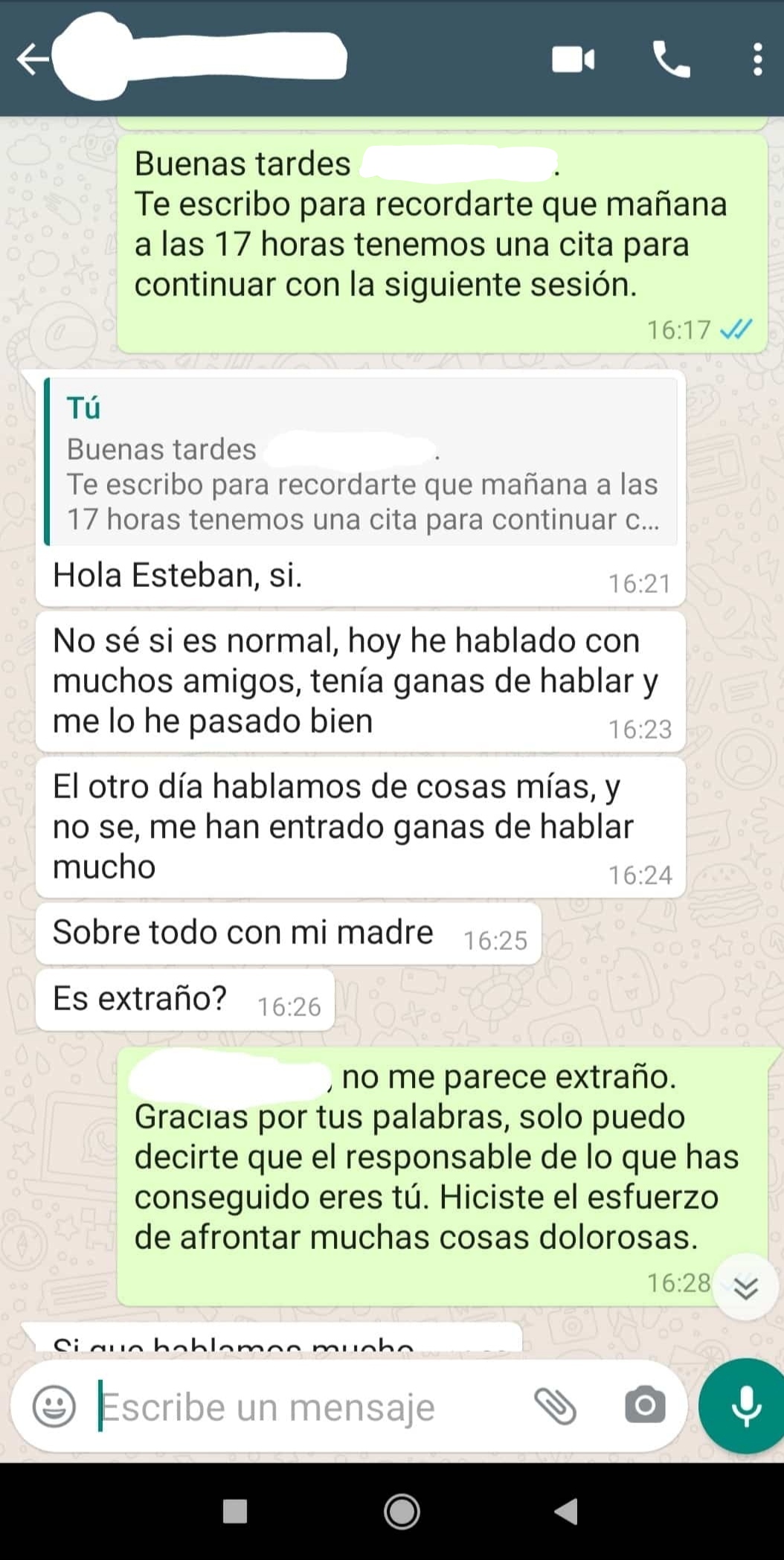Open the contact info header
Image resolution: width=784 pixels, height=1560 pixels.
point(223,60)
